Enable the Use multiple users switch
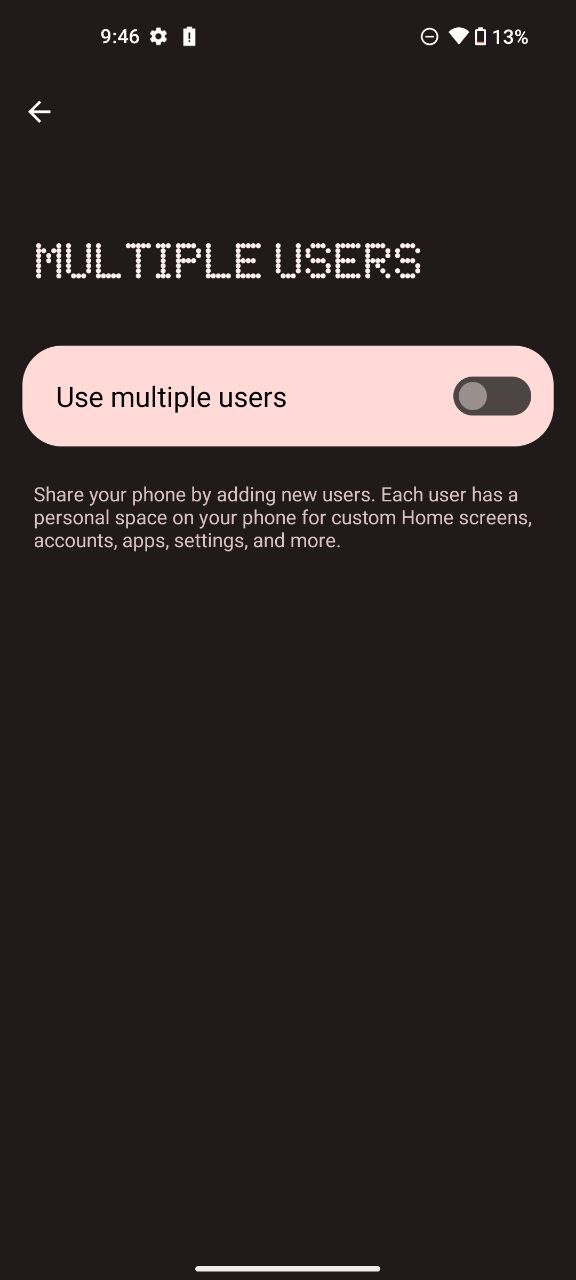 [492, 396]
